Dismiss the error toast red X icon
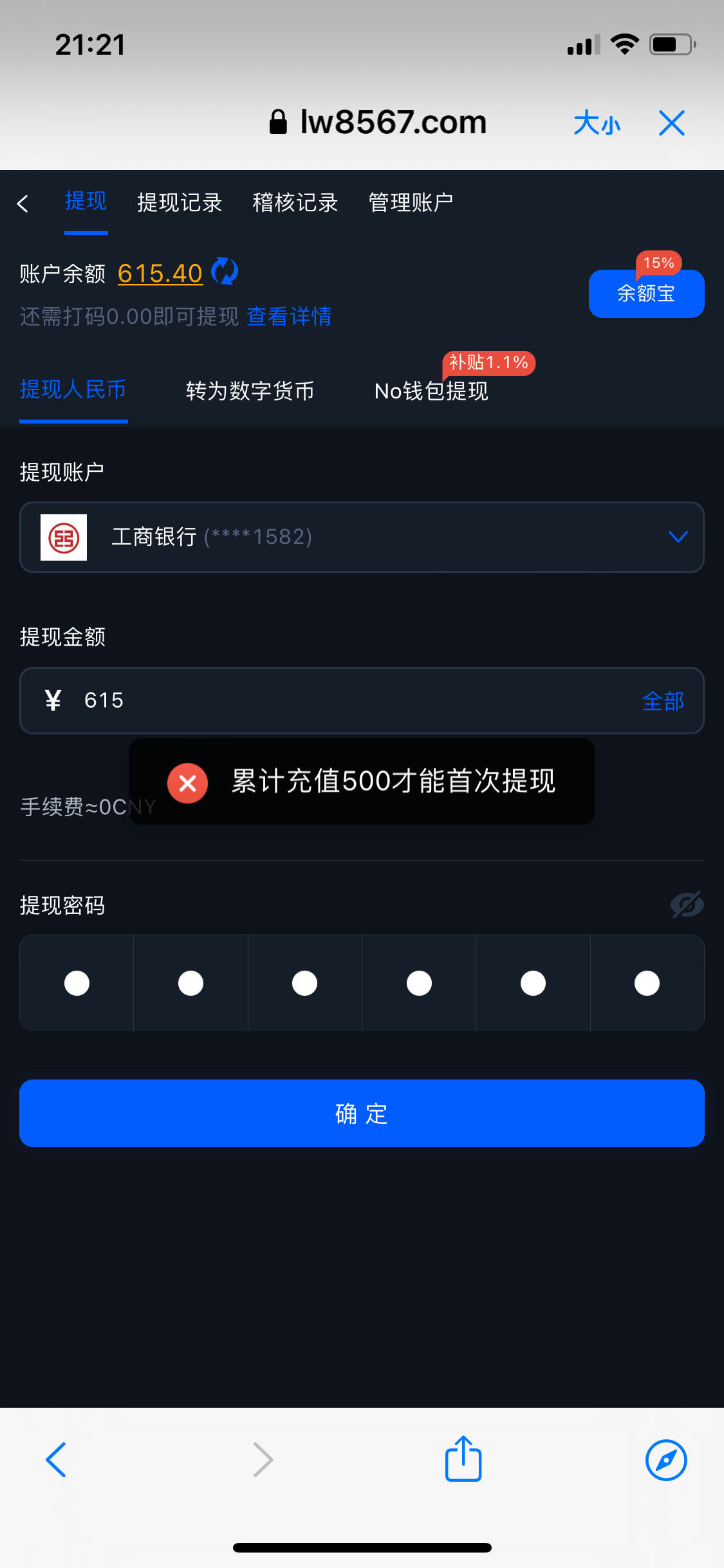 click(187, 783)
